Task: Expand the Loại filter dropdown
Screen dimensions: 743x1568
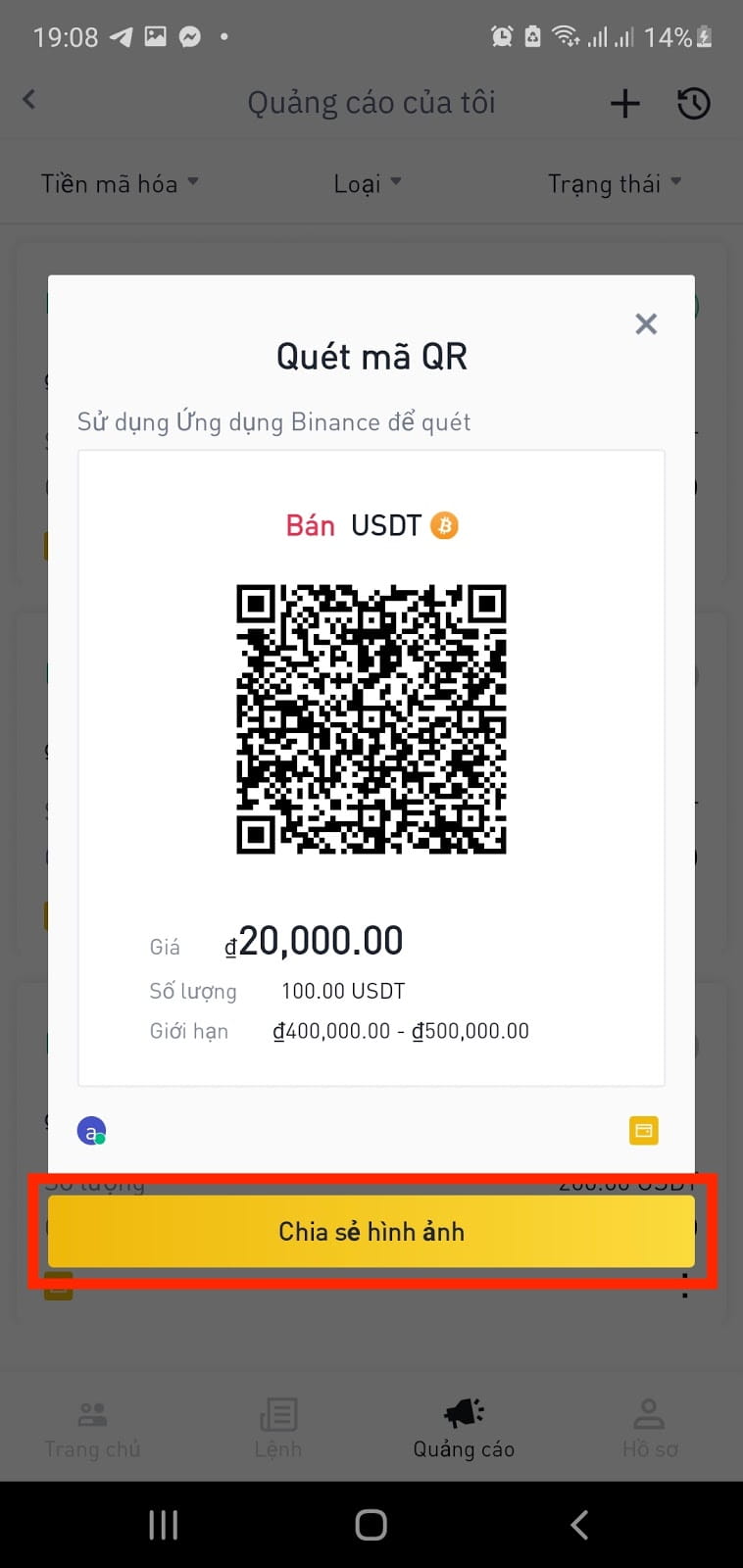Action: pyautogui.click(x=368, y=183)
